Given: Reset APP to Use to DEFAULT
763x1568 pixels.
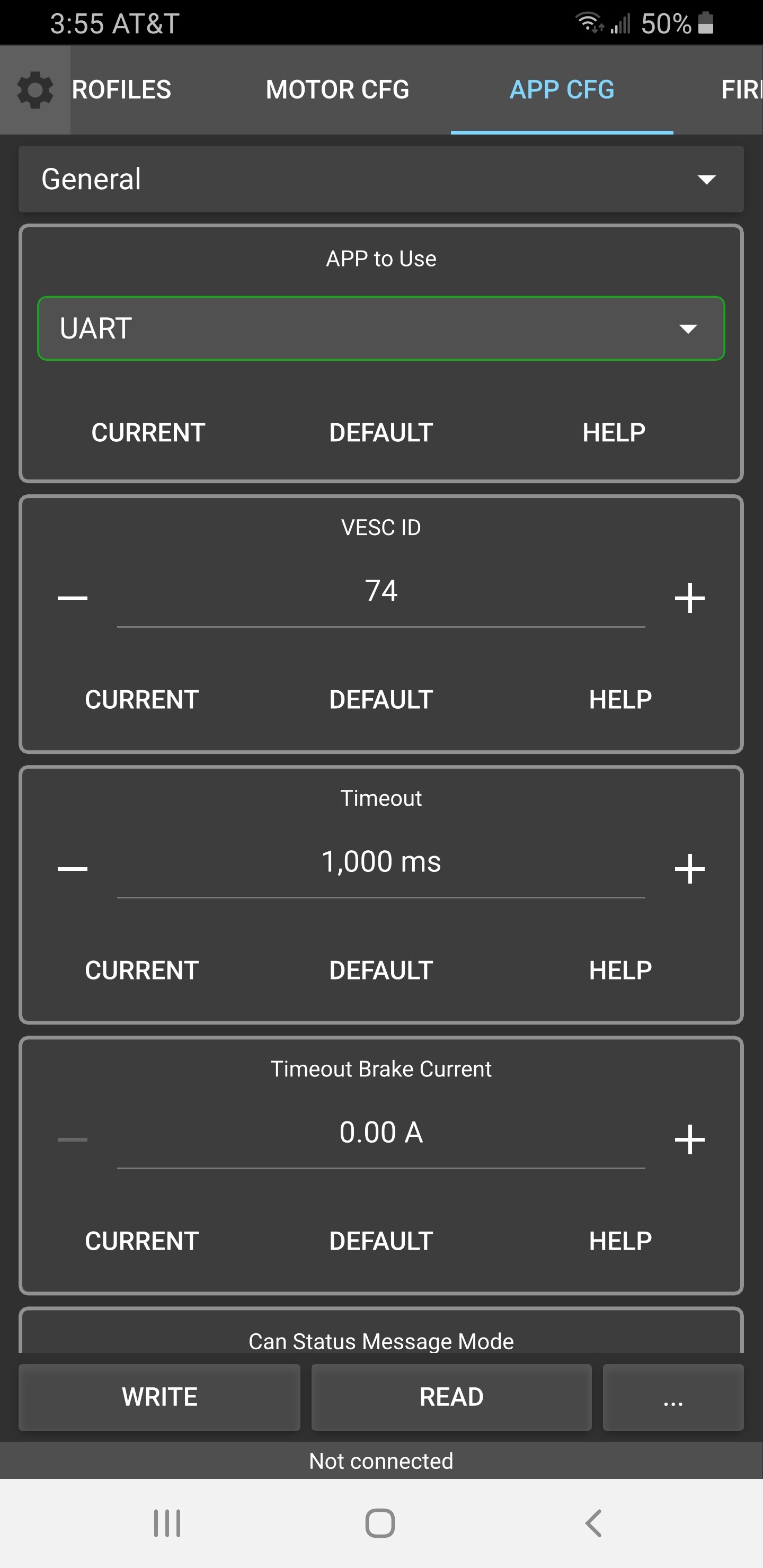Looking at the screenshot, I should click(381, 433).
